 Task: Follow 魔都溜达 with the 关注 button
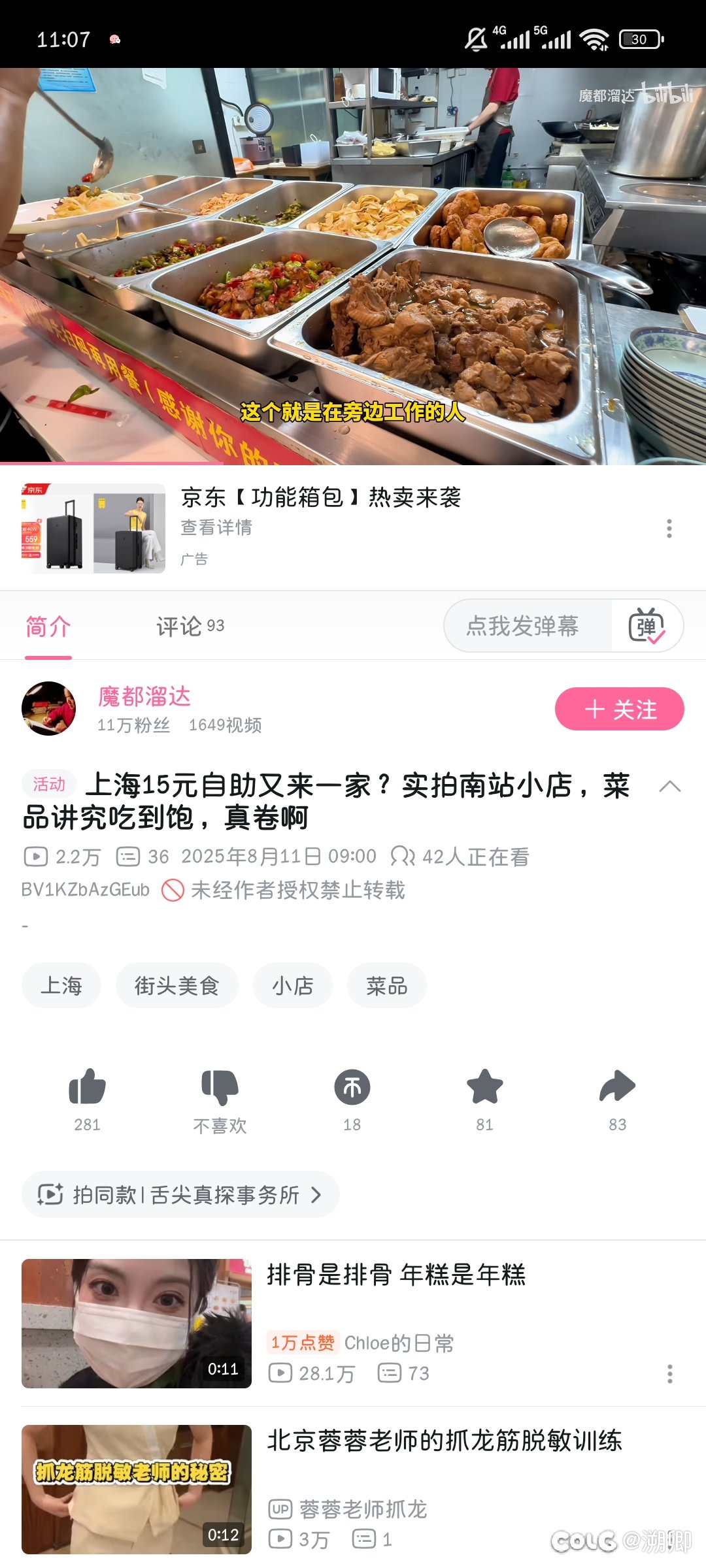pos(619,710)
